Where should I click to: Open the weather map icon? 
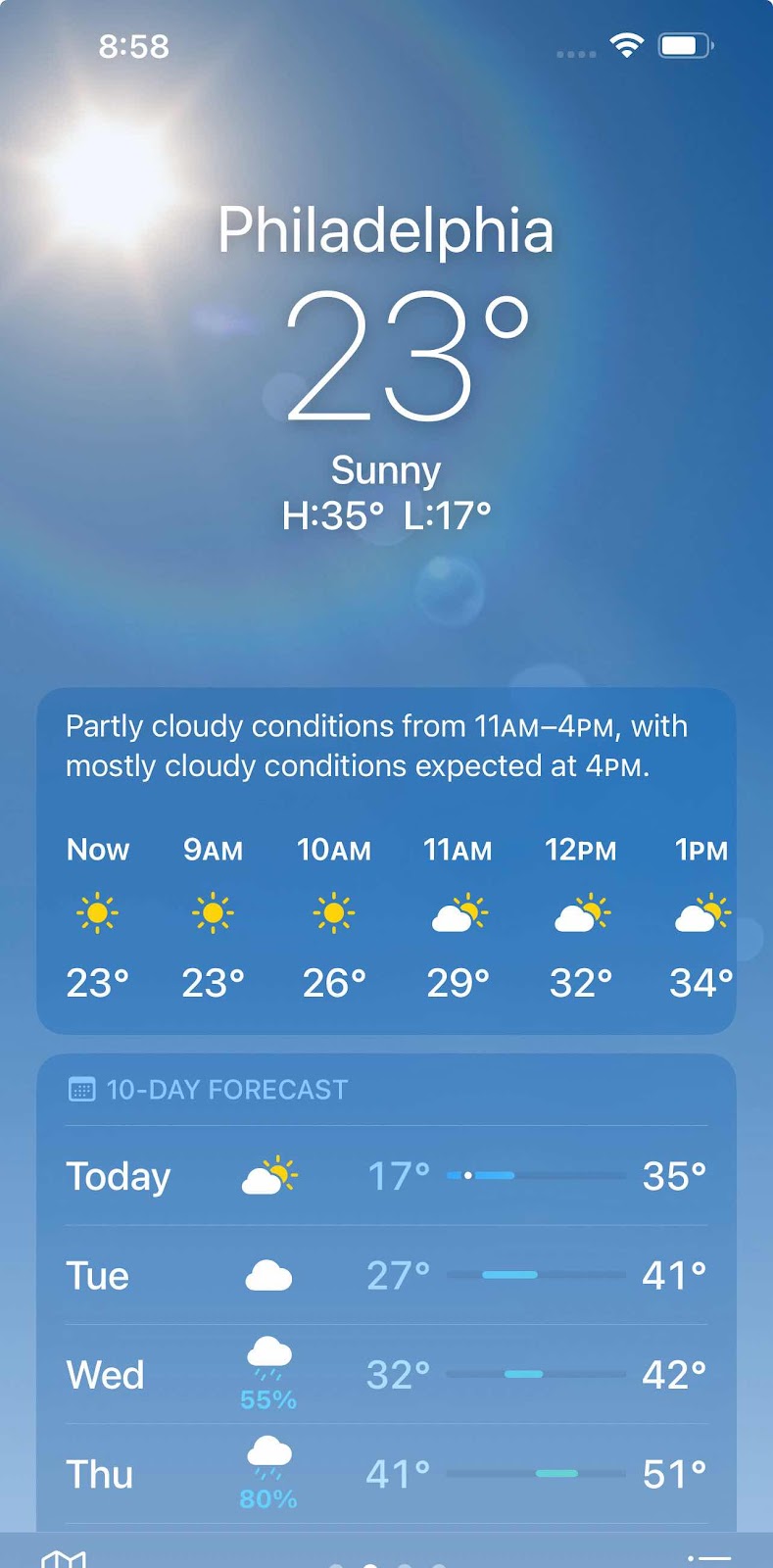point(64,1558)
